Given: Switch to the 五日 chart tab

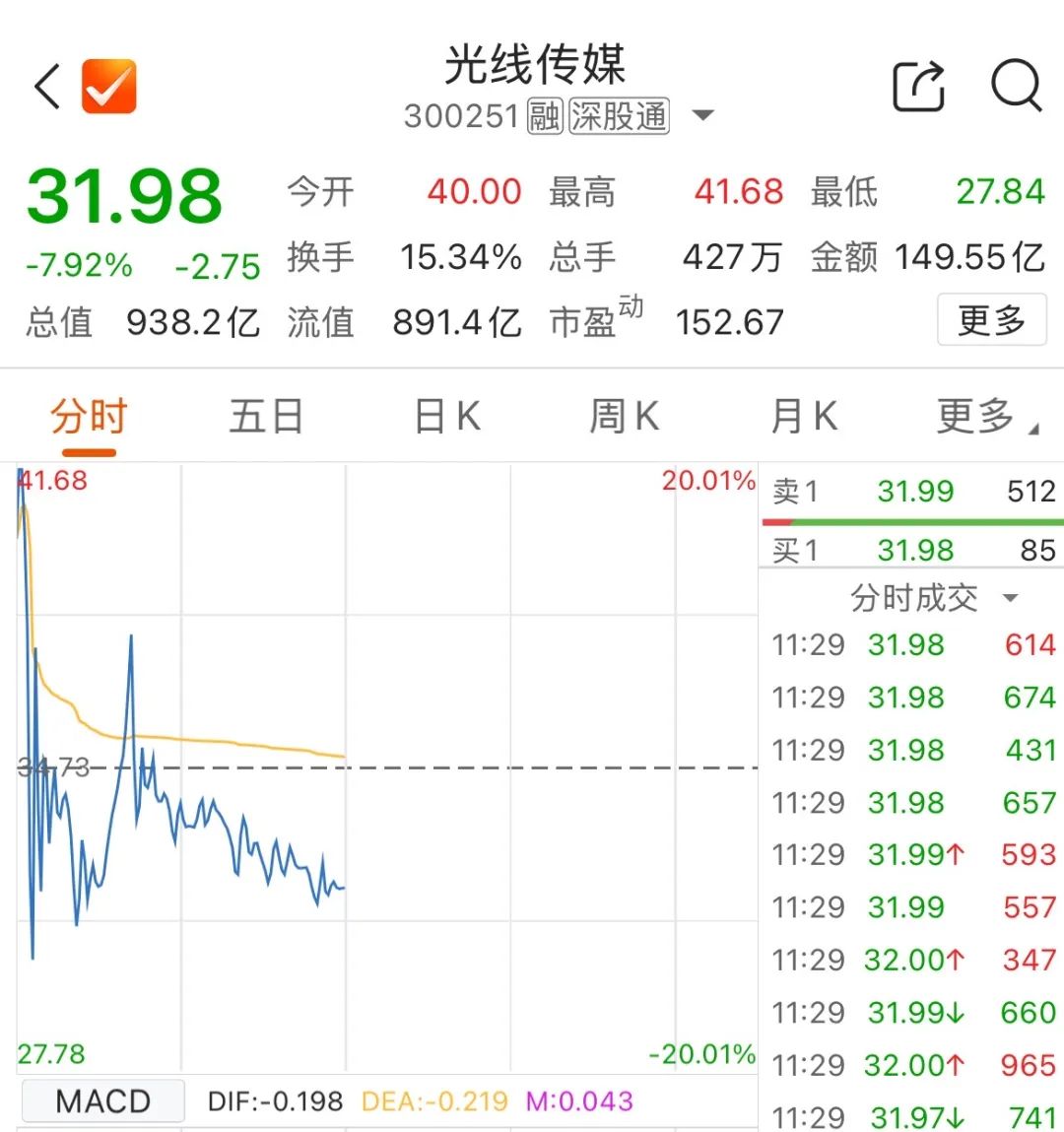Looking at the screenshot, I should point(266,417).
